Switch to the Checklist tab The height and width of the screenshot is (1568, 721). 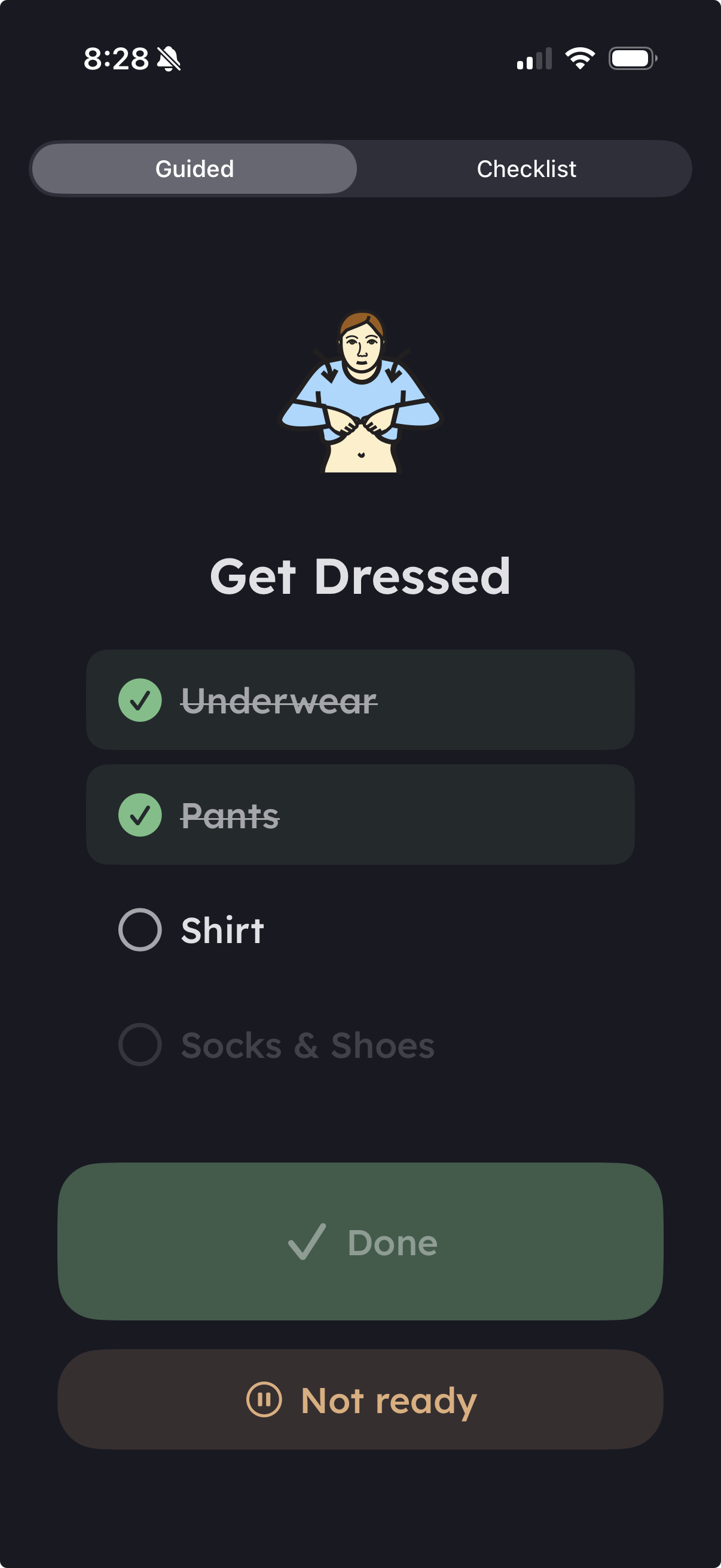coord(526,169)
